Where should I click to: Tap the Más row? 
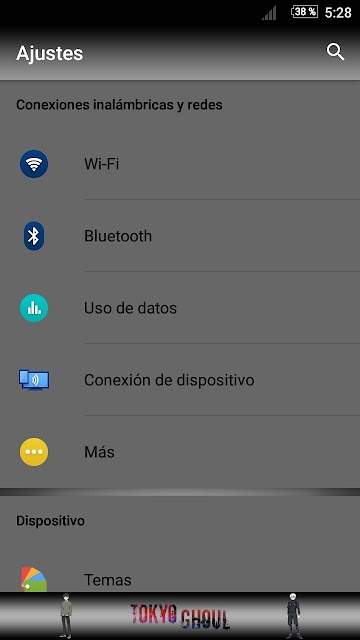[180, 452]
